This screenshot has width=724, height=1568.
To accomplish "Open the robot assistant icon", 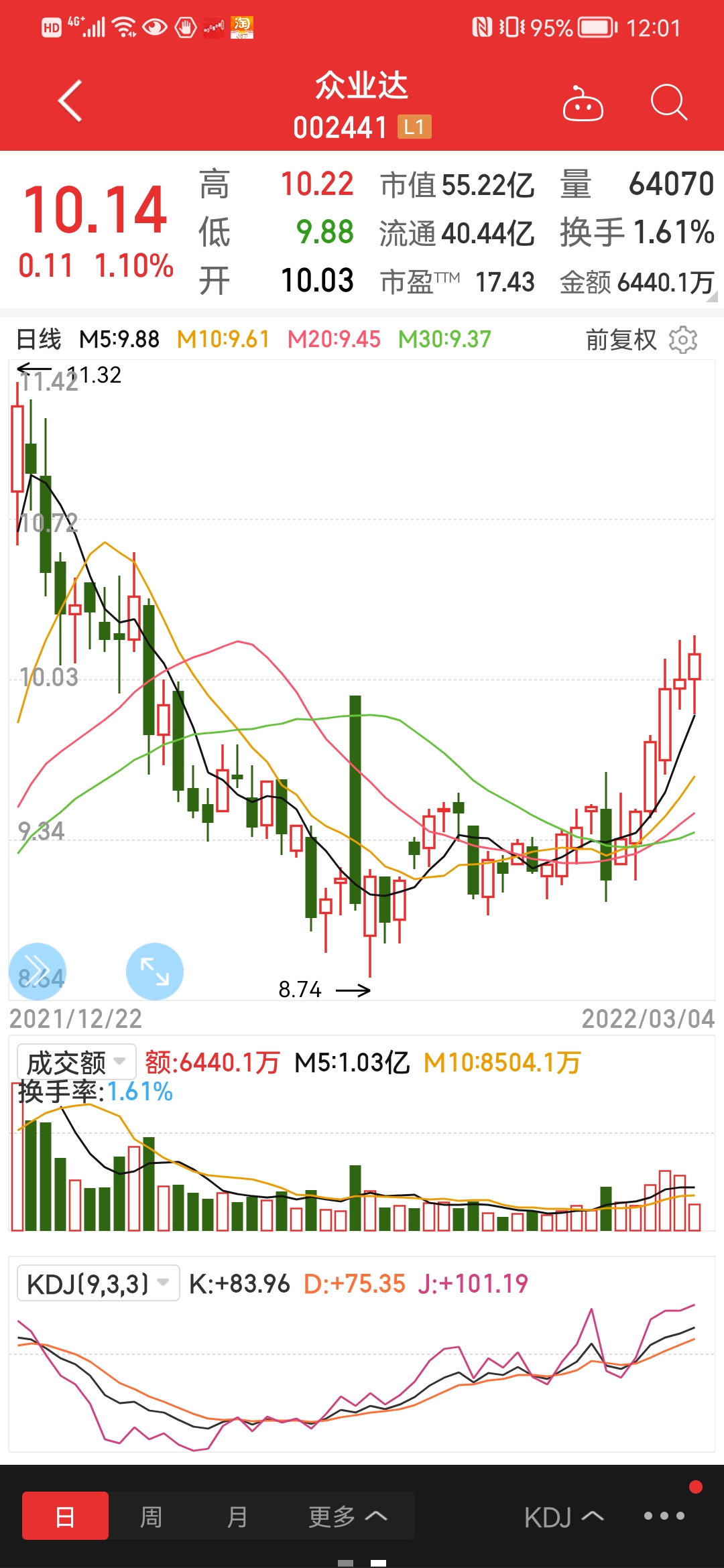I will [x=583, y=103].
